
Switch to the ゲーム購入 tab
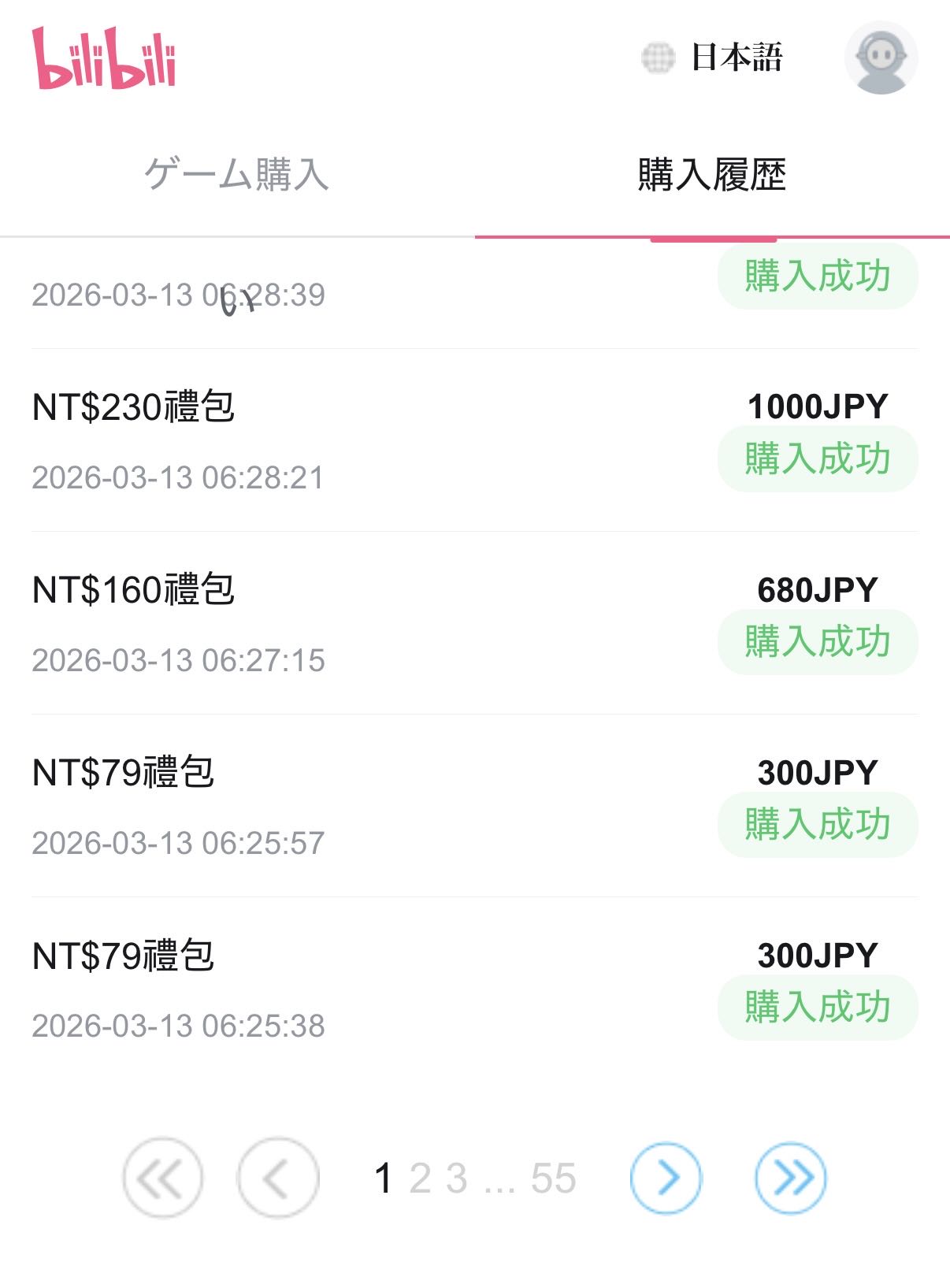click(x=236, y=174)
